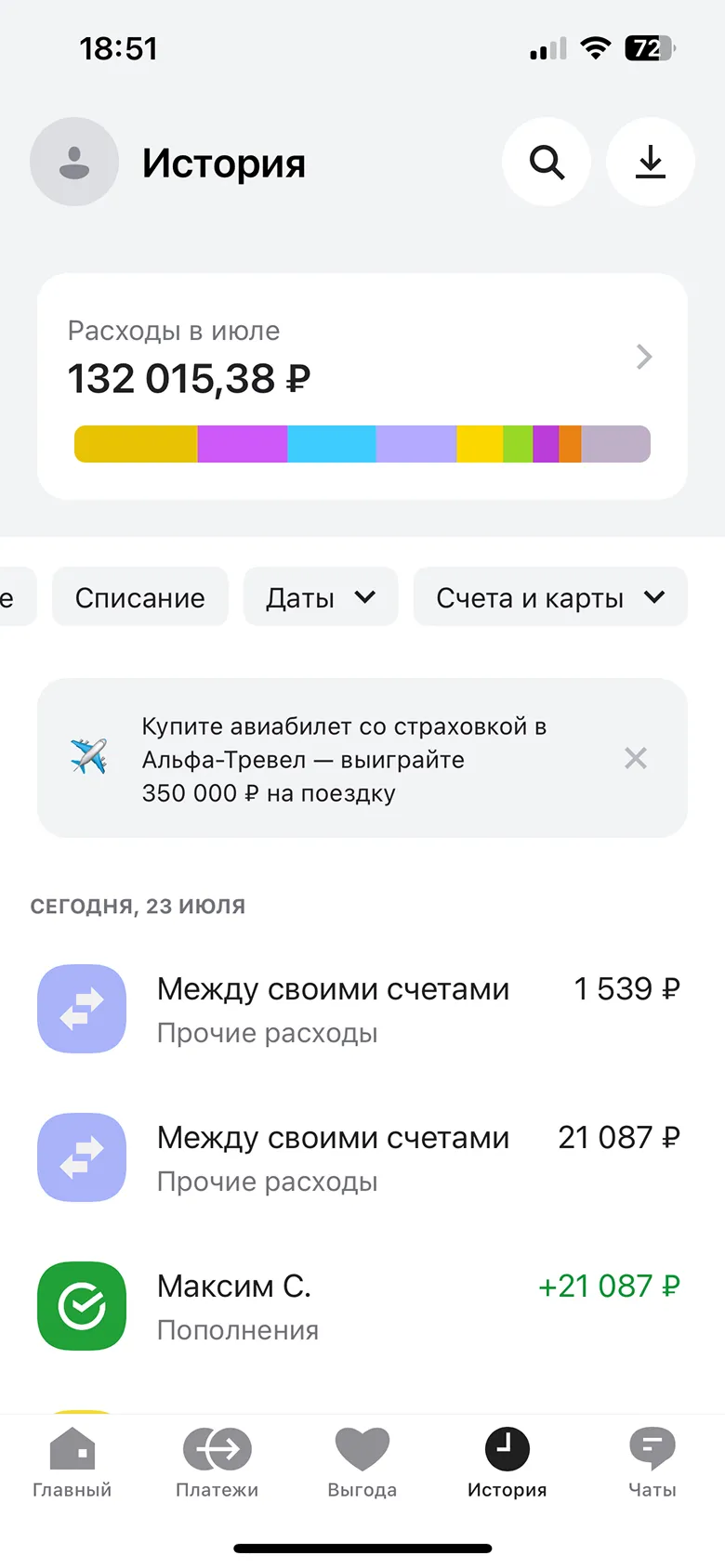This screenshot has width=725, height=1568.
Task: Open the 1 539 ₽ transfer transaction
Action: tap(362, 1009)
